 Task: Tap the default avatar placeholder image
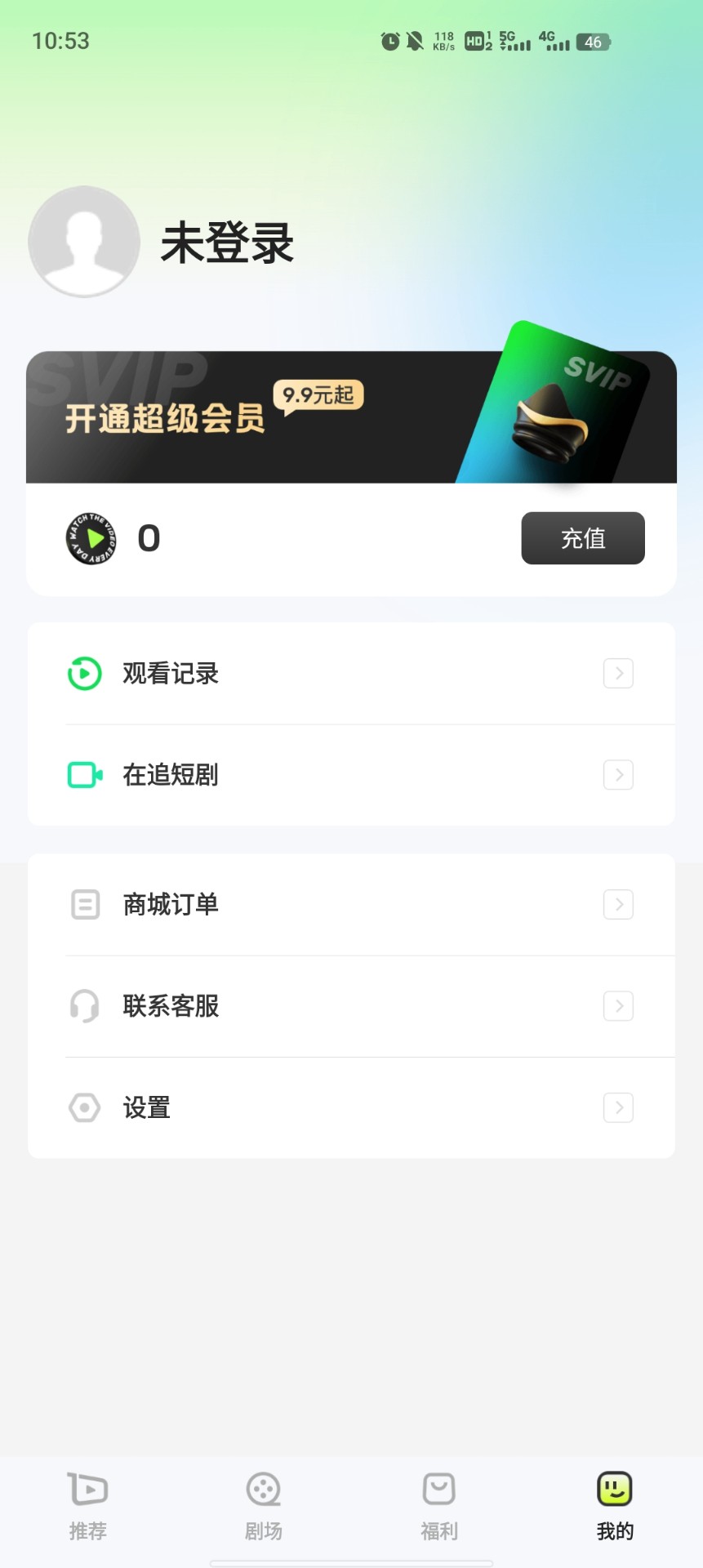click(x=84, y=242)
